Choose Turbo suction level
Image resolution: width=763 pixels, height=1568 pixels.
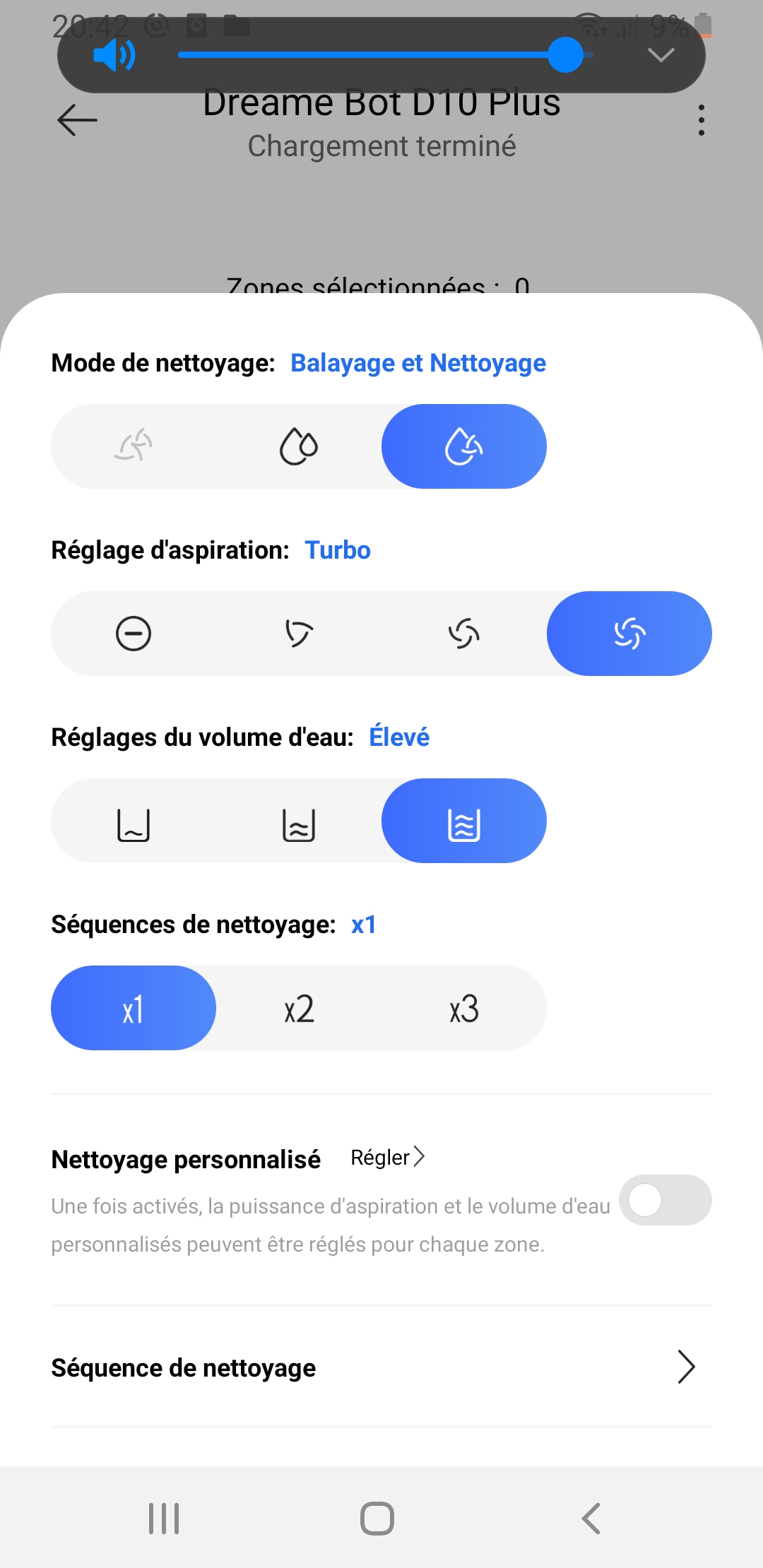pyautogui.click(x=629, y=634)
